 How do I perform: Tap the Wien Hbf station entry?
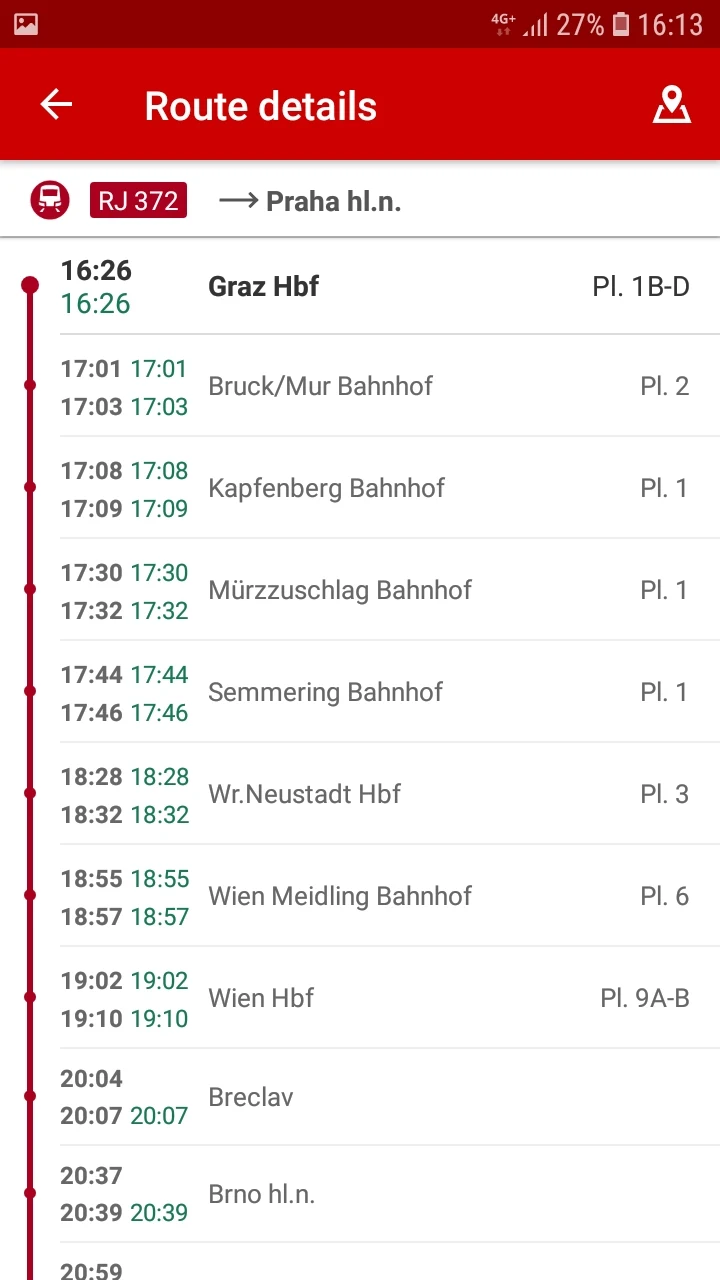(x=261, y=997)
